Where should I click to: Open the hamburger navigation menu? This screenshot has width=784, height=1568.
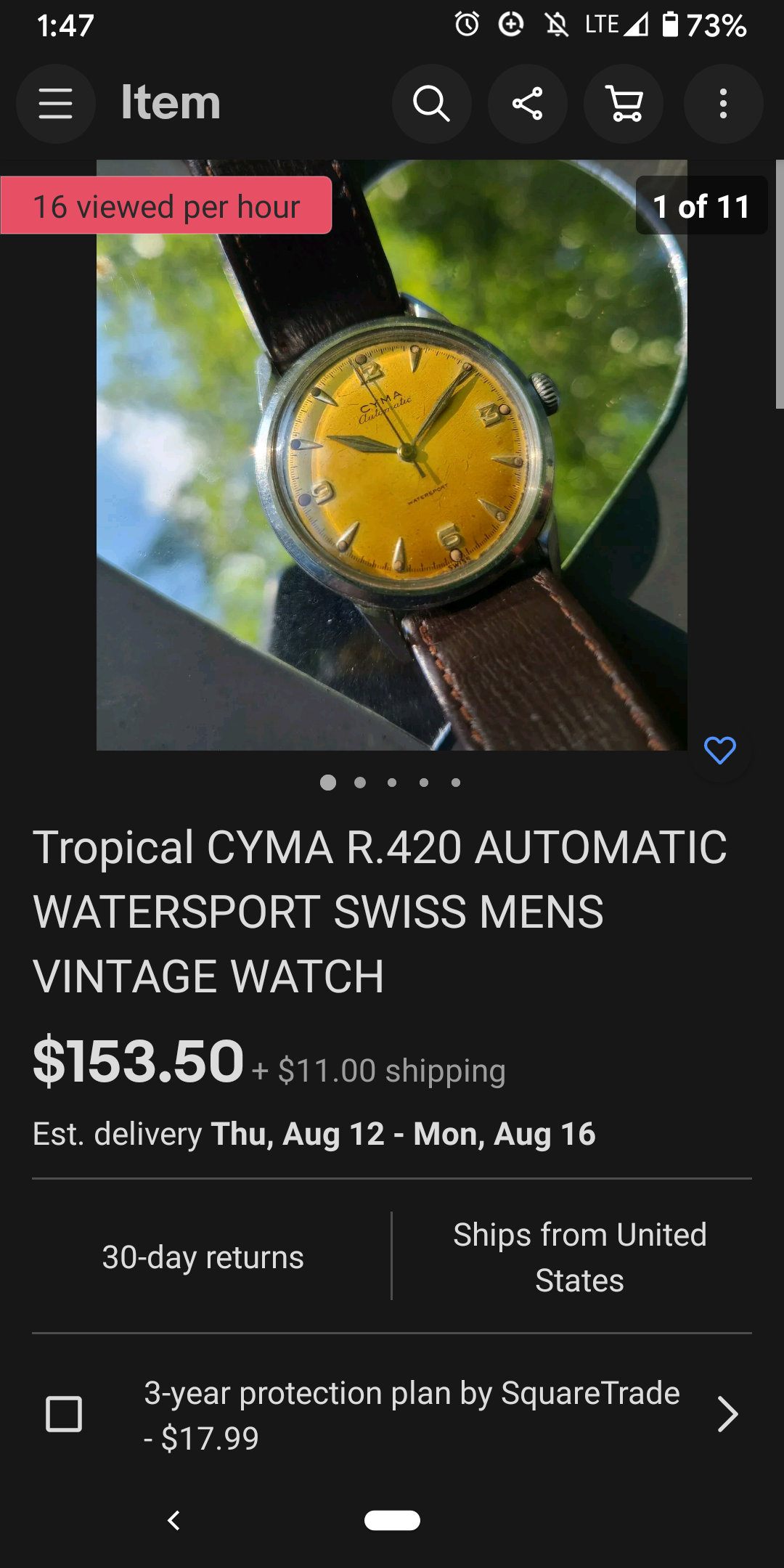pyautogui.click(x=56, y=104)
